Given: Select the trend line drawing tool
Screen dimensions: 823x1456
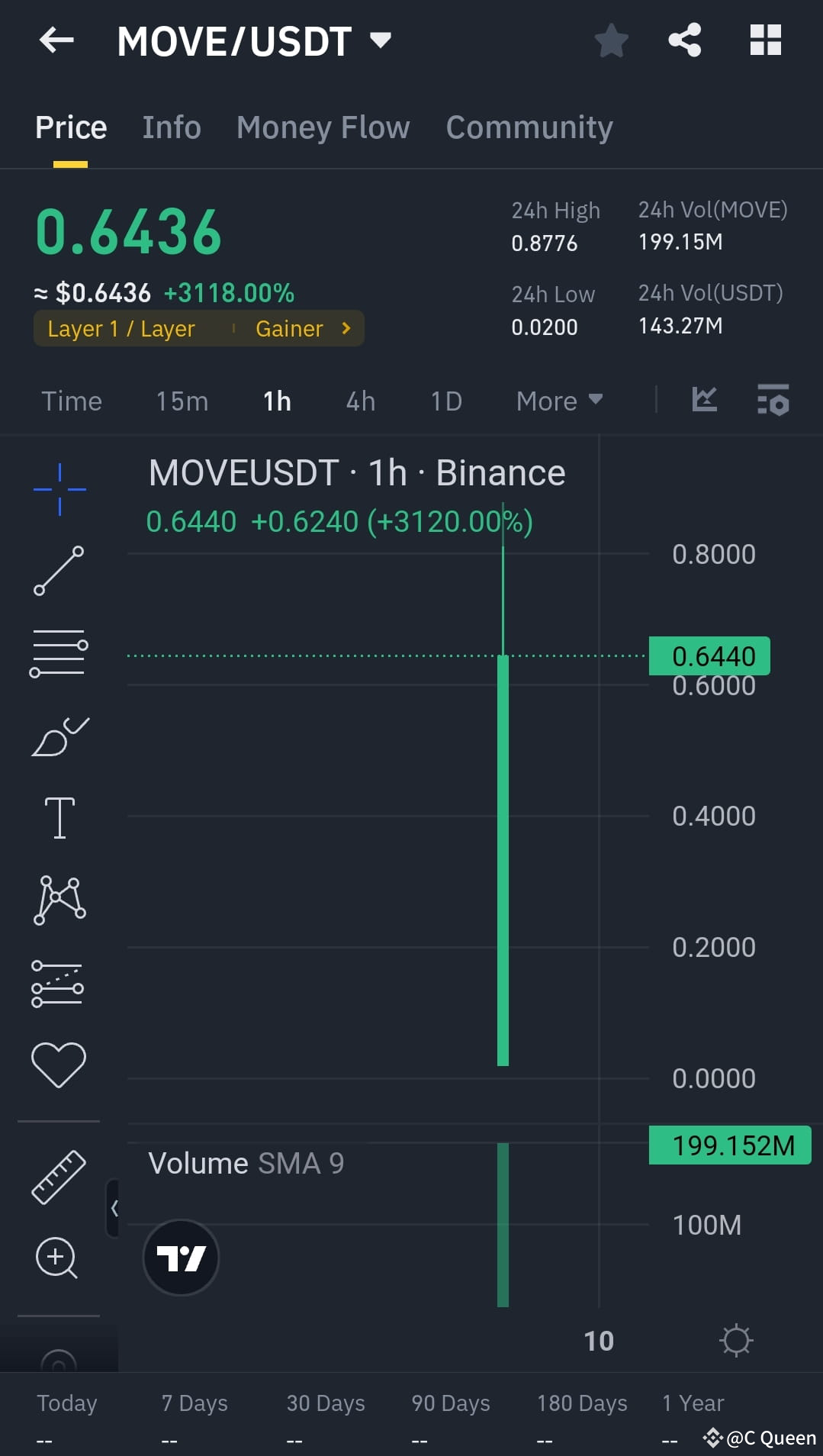Looking at the screenshot, I should tap(59, 571).
